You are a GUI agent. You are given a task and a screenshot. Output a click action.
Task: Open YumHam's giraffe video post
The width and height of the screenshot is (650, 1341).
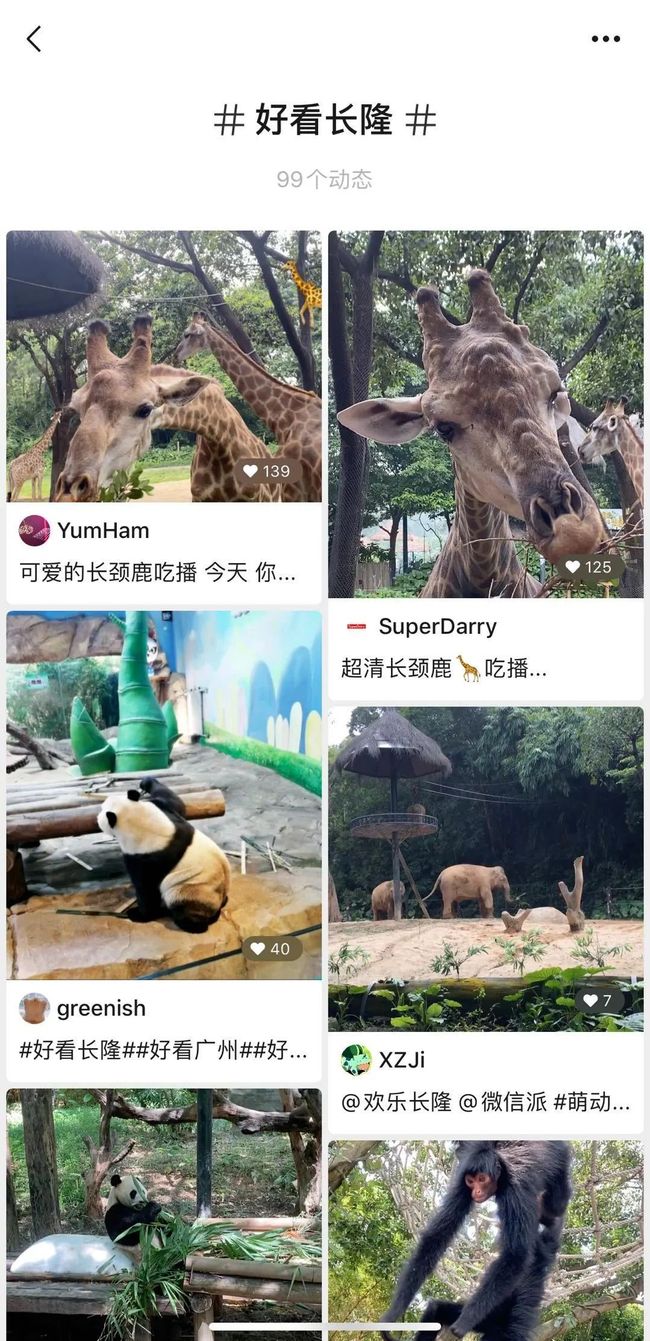pos(164,366)
